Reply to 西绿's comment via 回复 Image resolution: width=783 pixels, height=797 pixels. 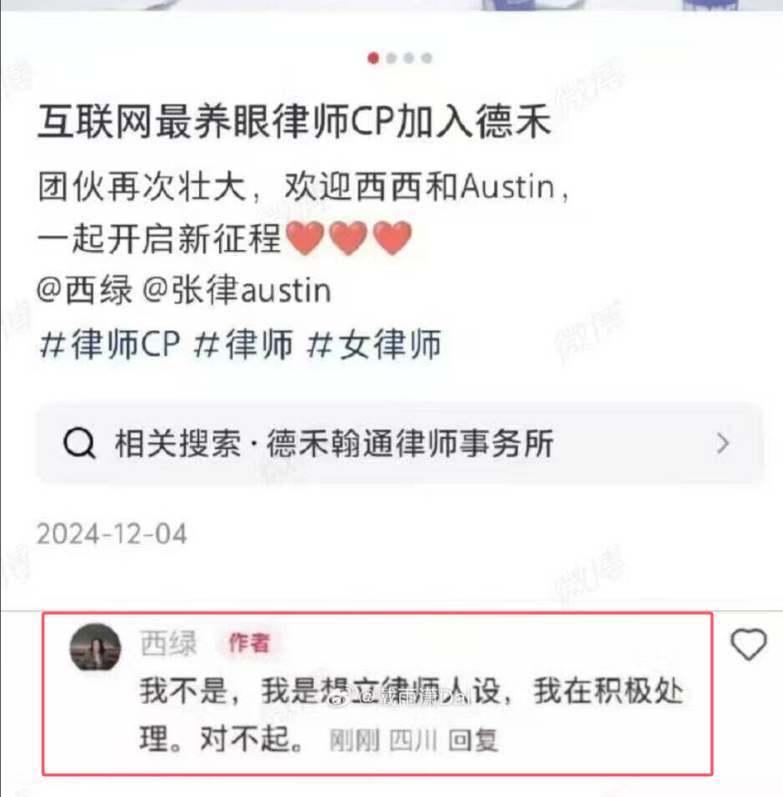(473, 740)
